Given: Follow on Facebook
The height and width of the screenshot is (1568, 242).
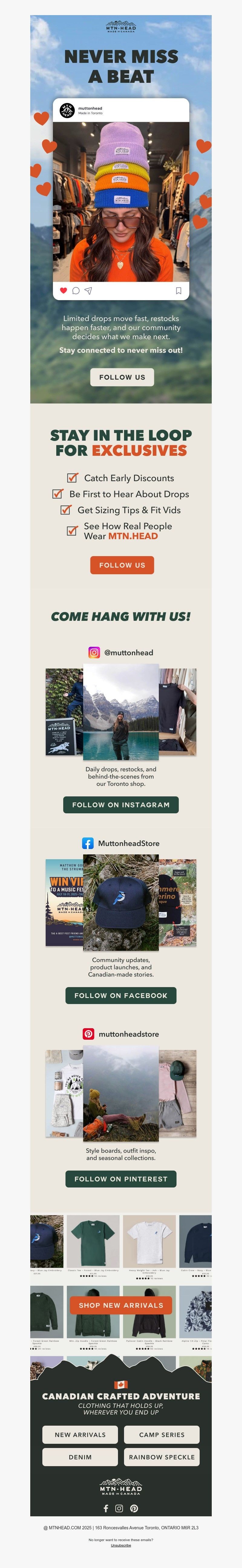Looking at the screenshot, I should [121, 995].
